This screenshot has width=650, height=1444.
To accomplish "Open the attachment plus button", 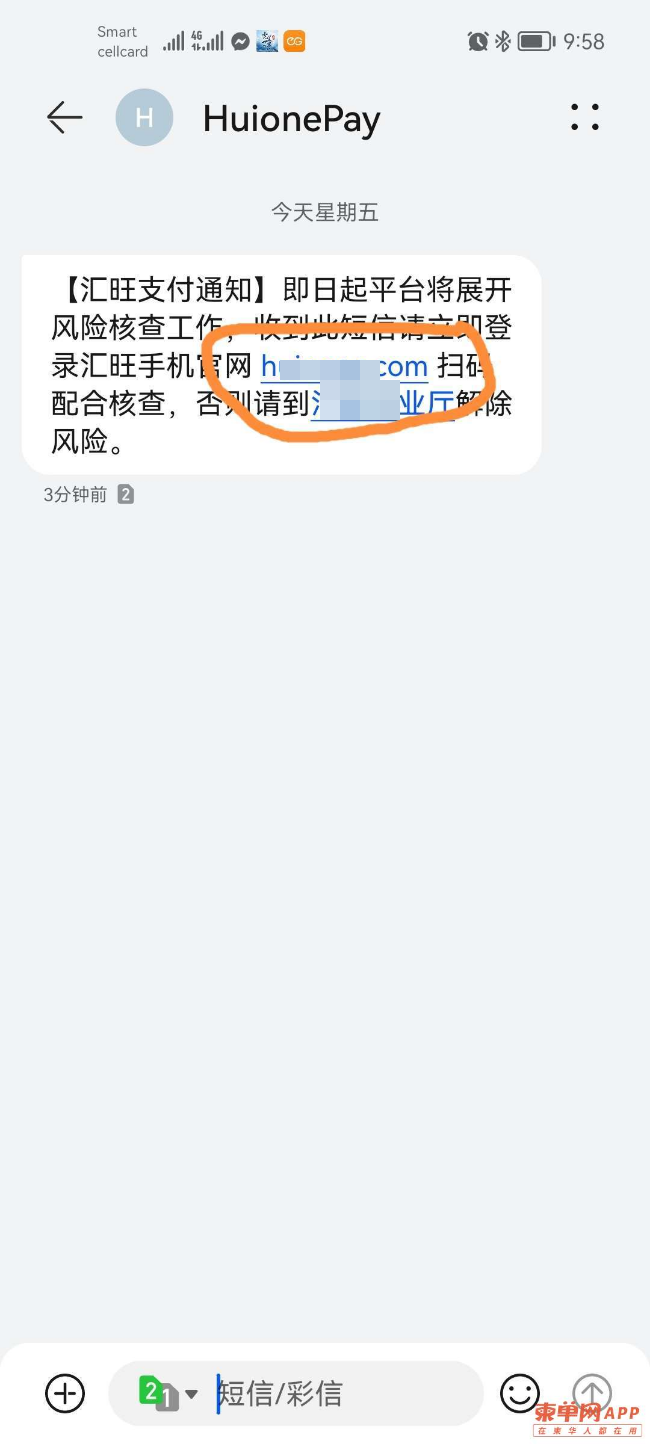I will 66,1393.
